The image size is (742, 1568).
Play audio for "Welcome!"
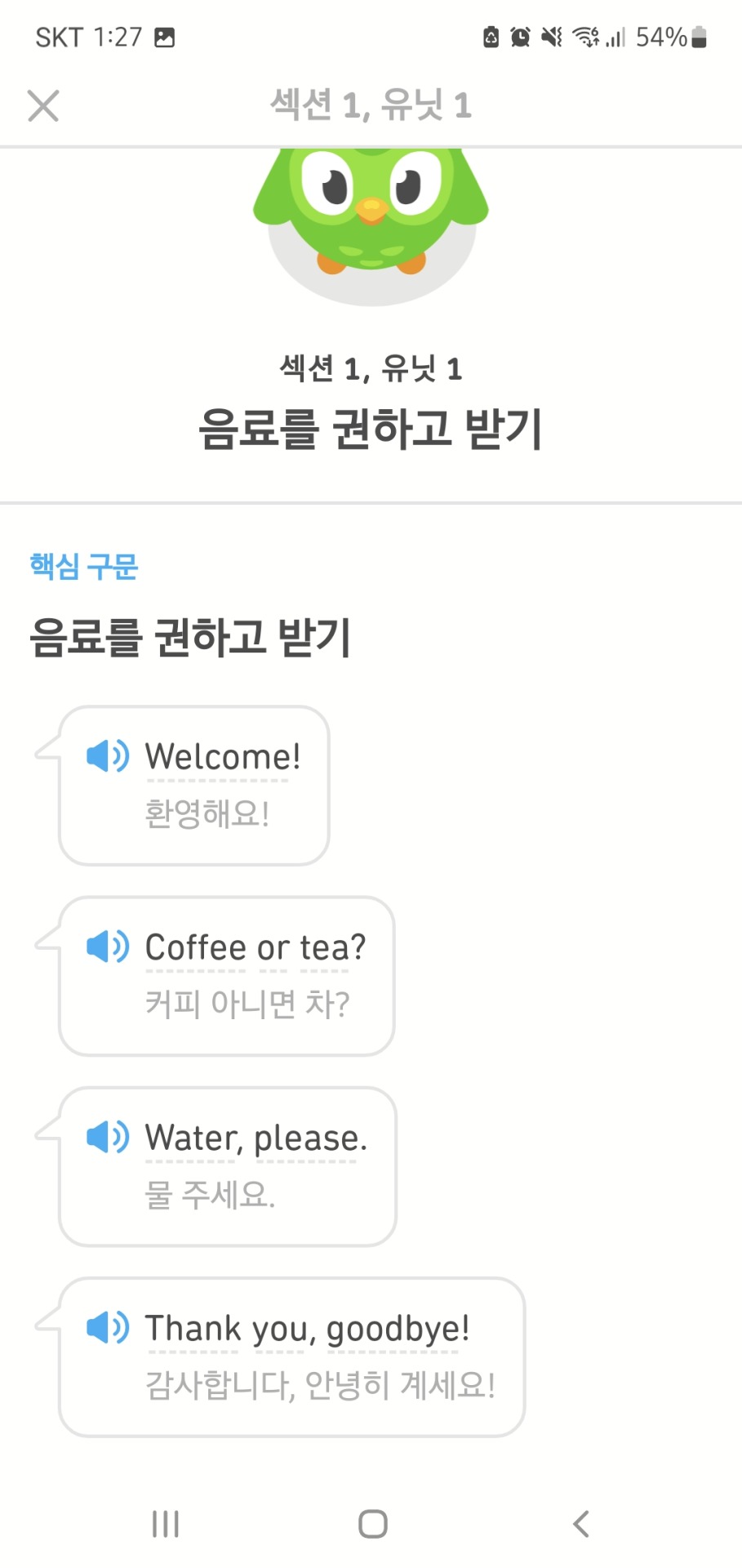(x=108, y=756)
